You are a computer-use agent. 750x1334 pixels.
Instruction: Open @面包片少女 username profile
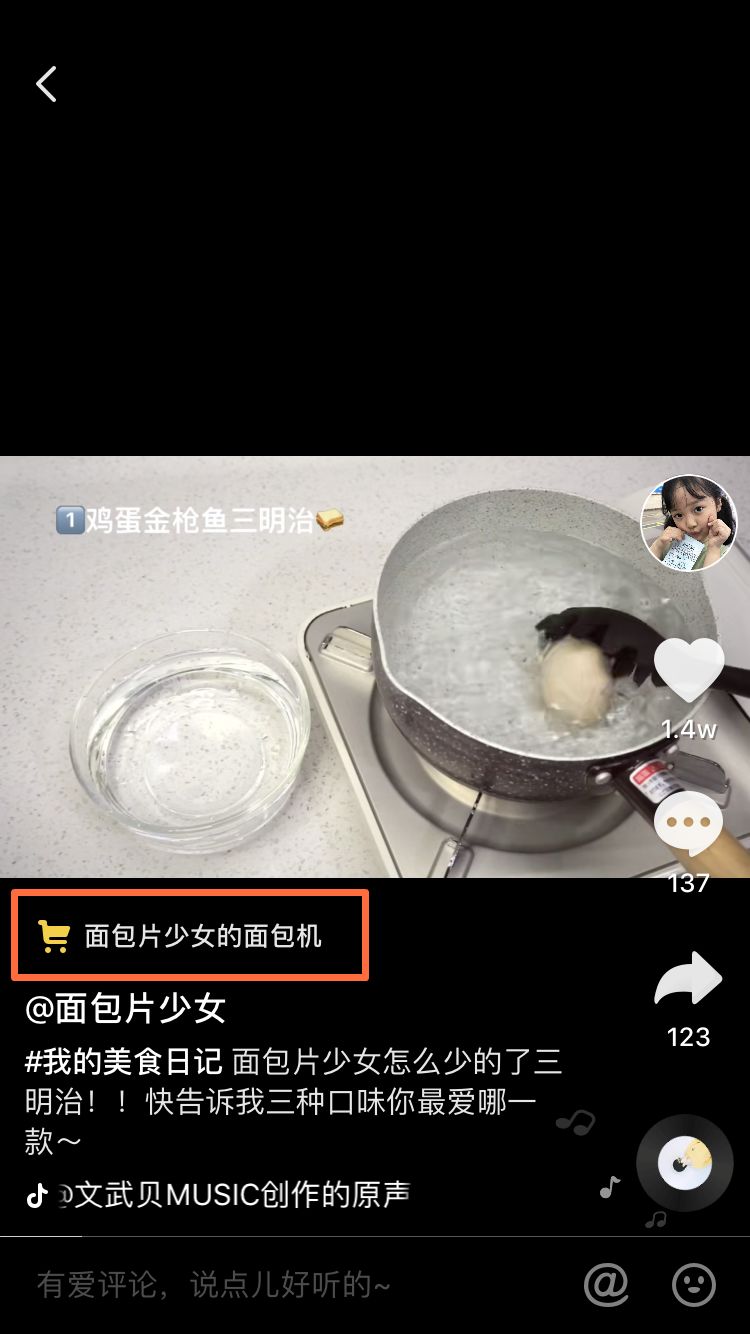pos(126,1008)
